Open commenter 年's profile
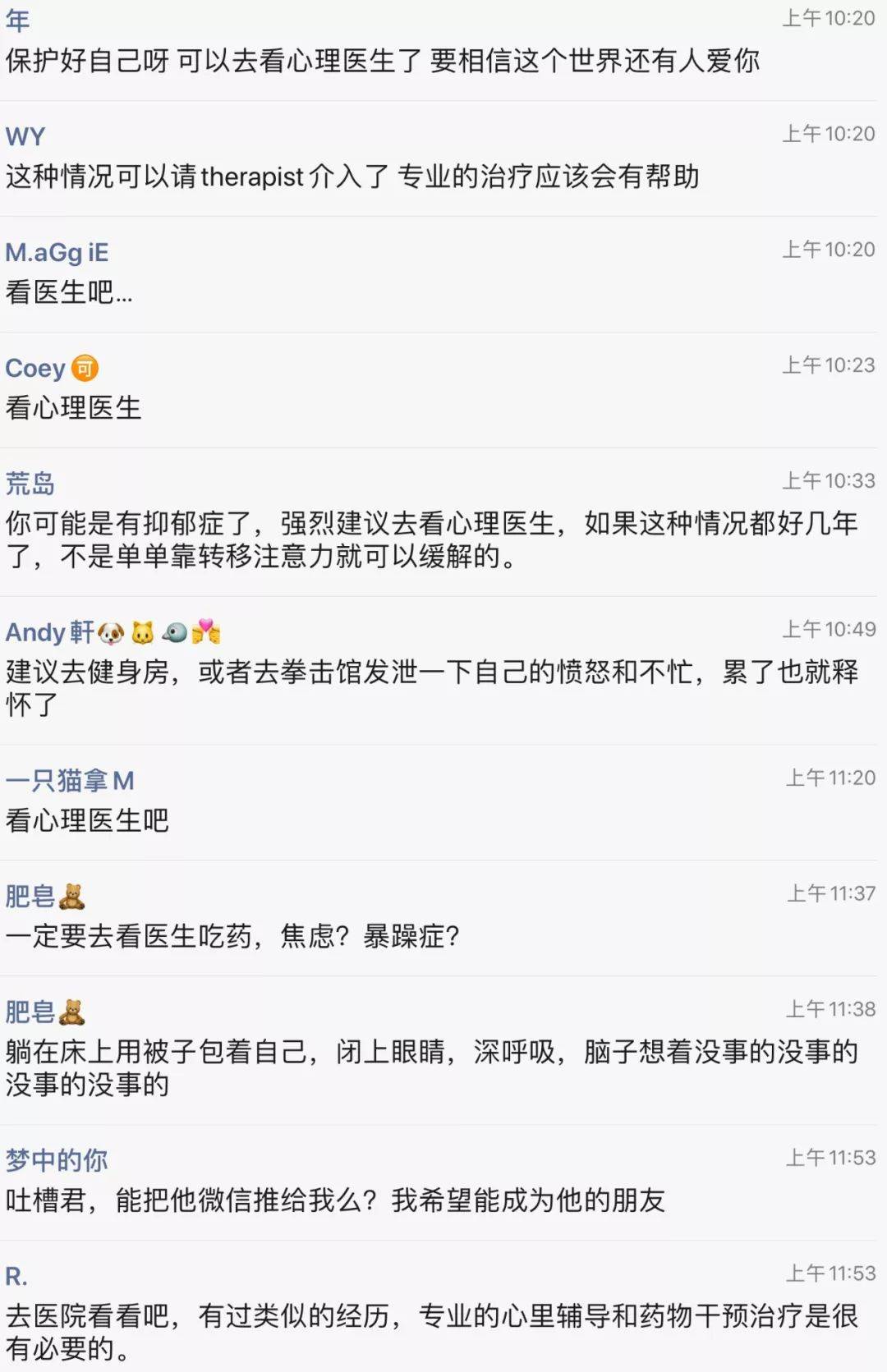The image size is (887, 1372). point(17,20)
